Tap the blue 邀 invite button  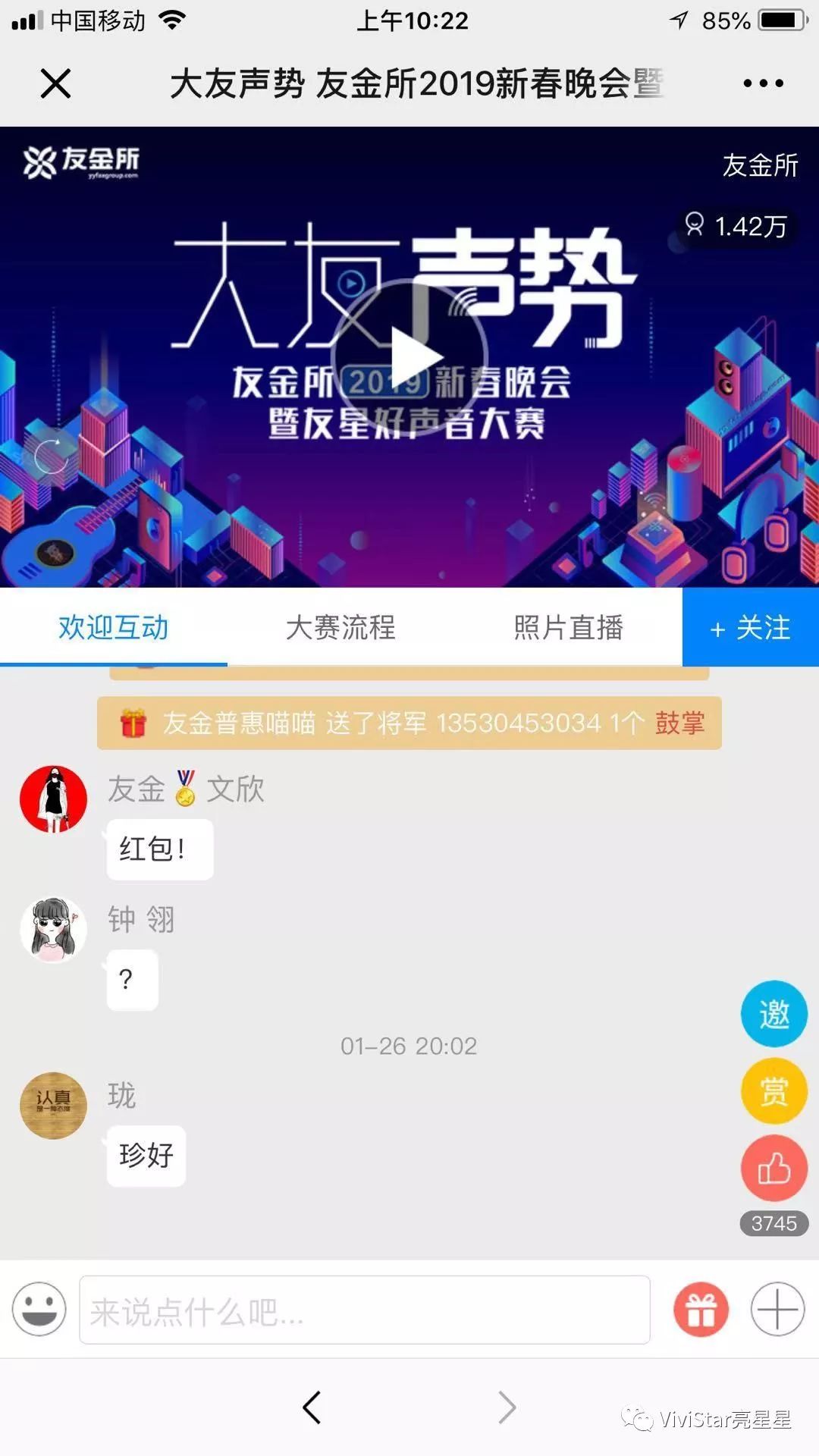773,1014
